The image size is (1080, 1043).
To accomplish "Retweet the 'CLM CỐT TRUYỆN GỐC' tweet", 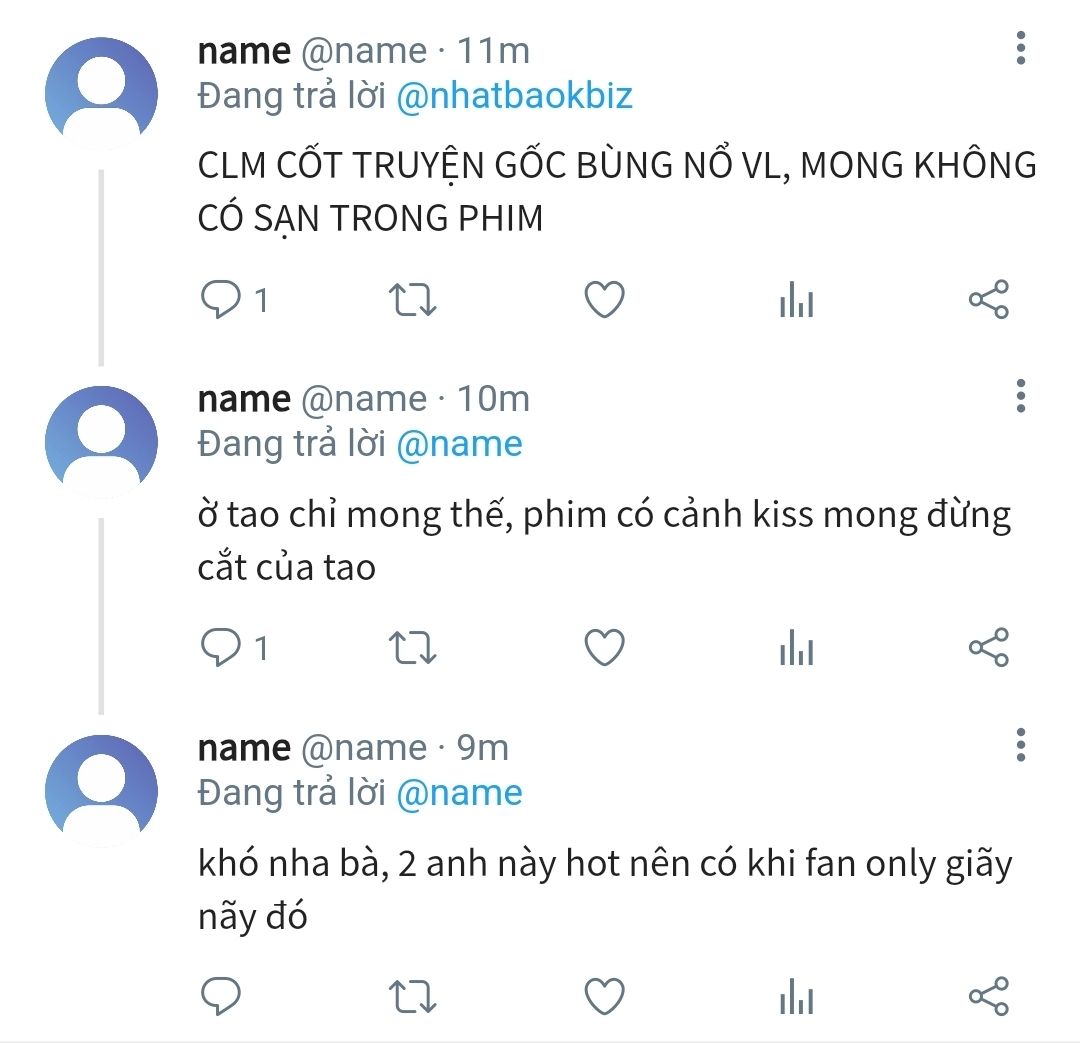I will click(x=412, y=300).
